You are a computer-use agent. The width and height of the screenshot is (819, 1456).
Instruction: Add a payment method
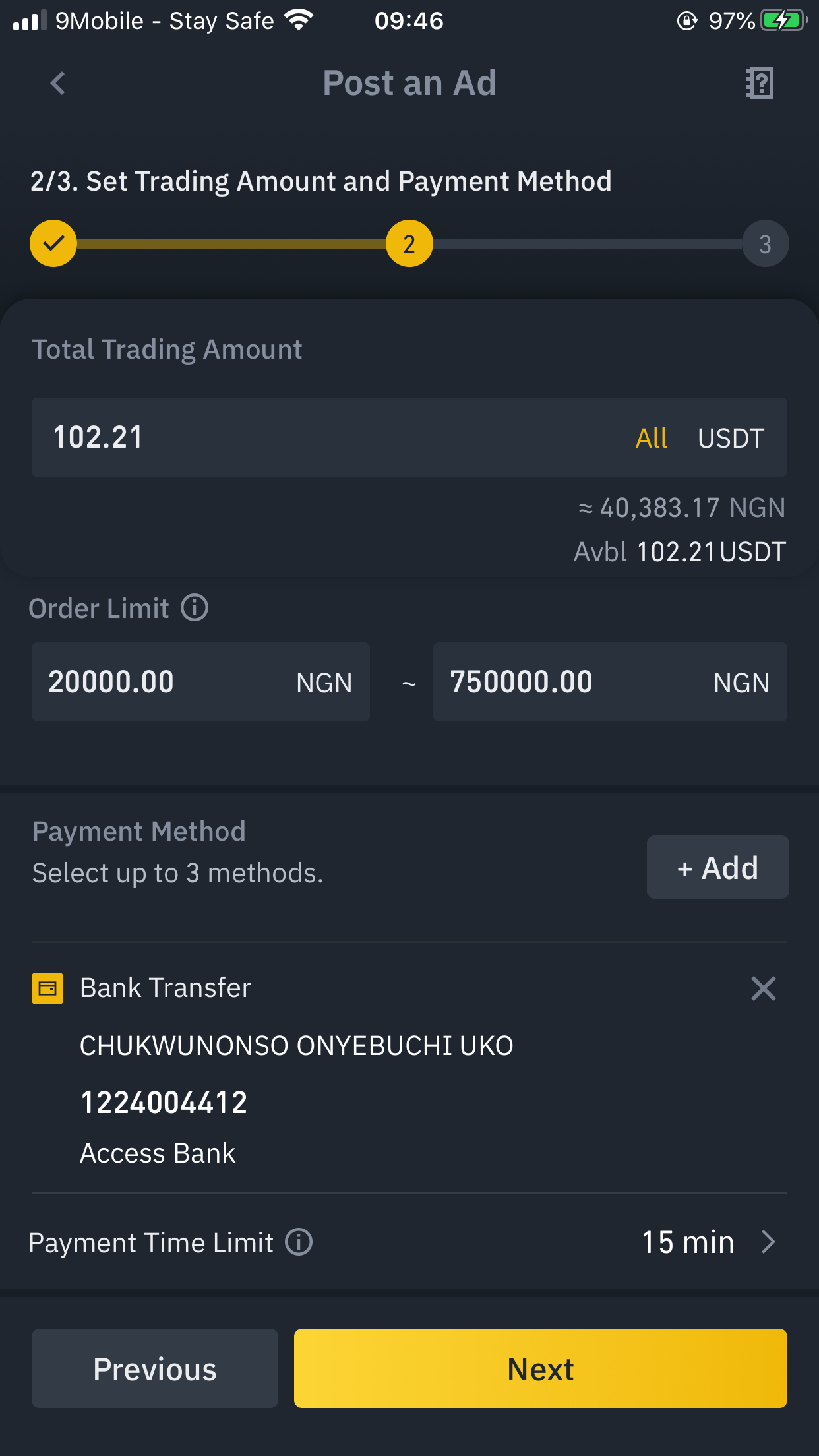point(717,867)
